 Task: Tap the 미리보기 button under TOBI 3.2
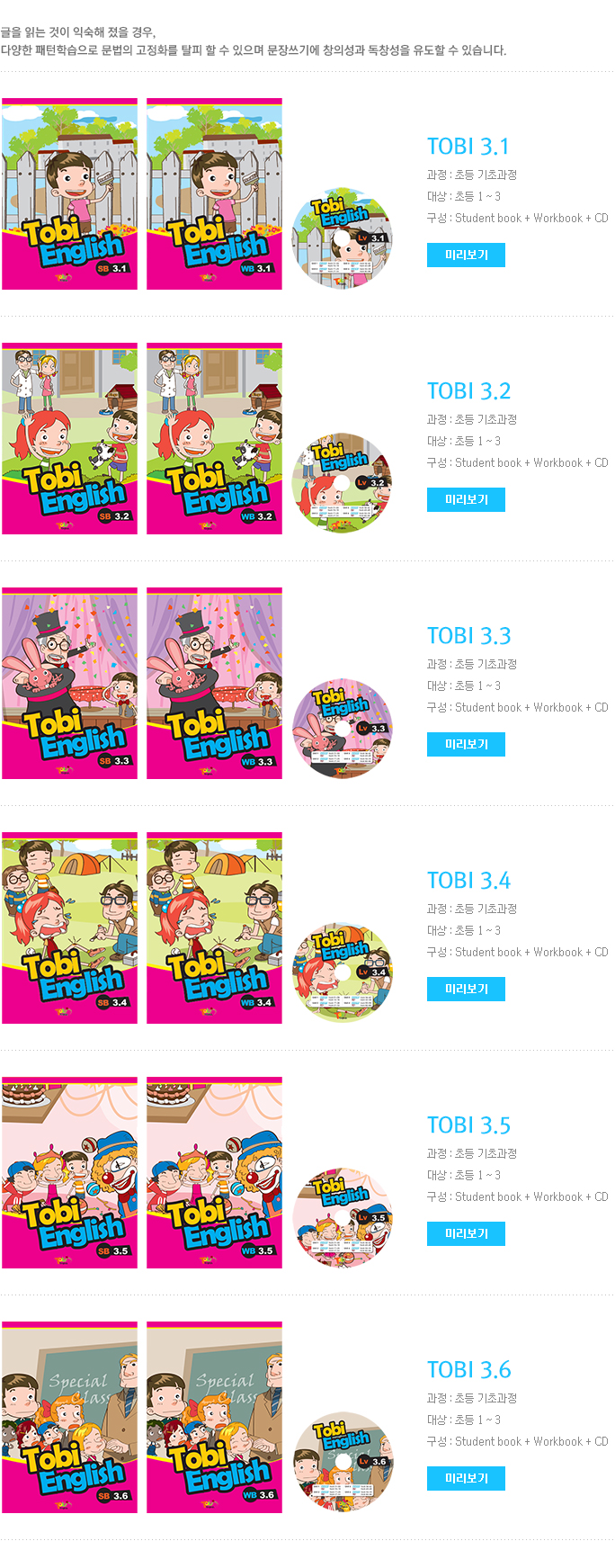pyautogui.click(x=466, y=500)
